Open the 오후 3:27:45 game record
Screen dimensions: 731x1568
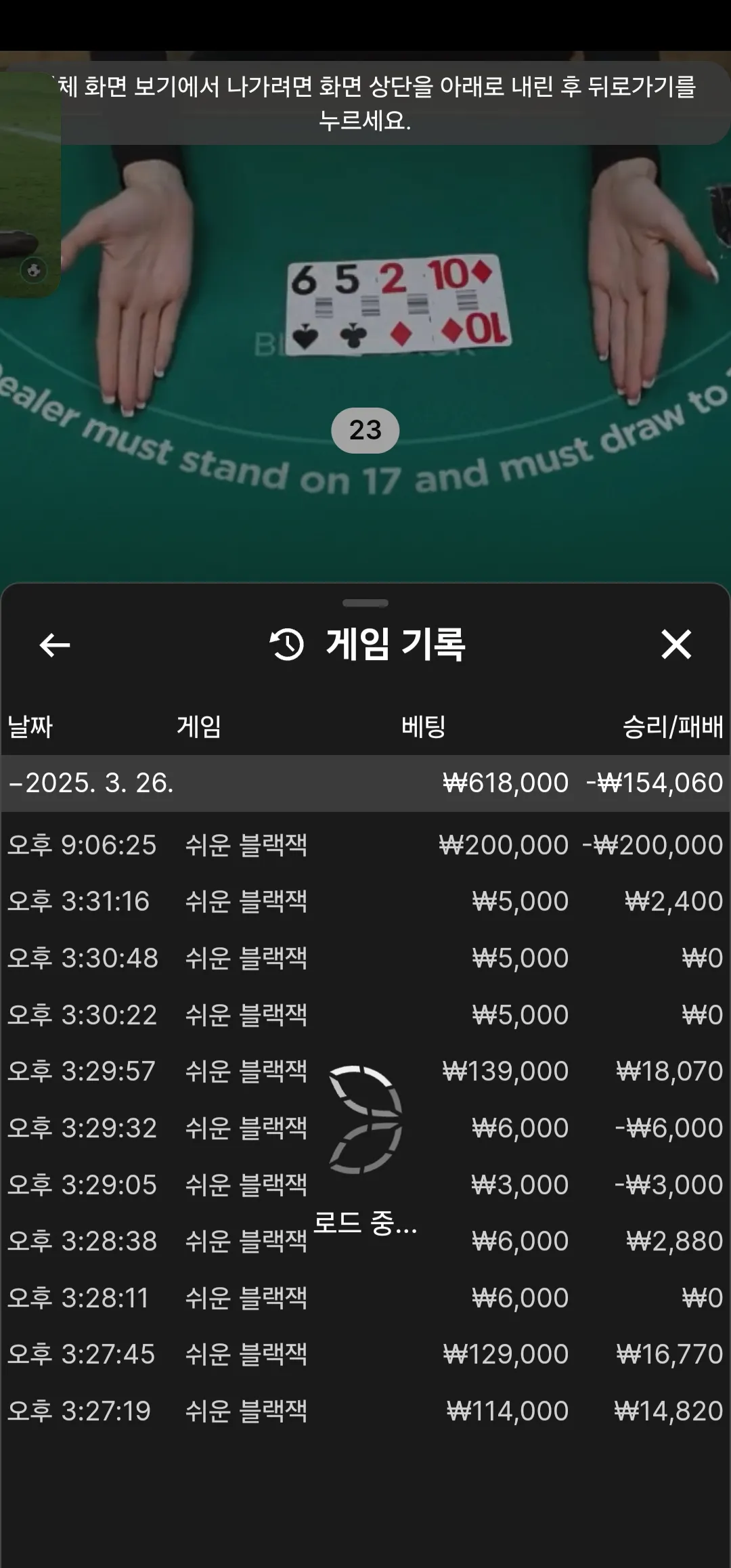pos(365,1354)
